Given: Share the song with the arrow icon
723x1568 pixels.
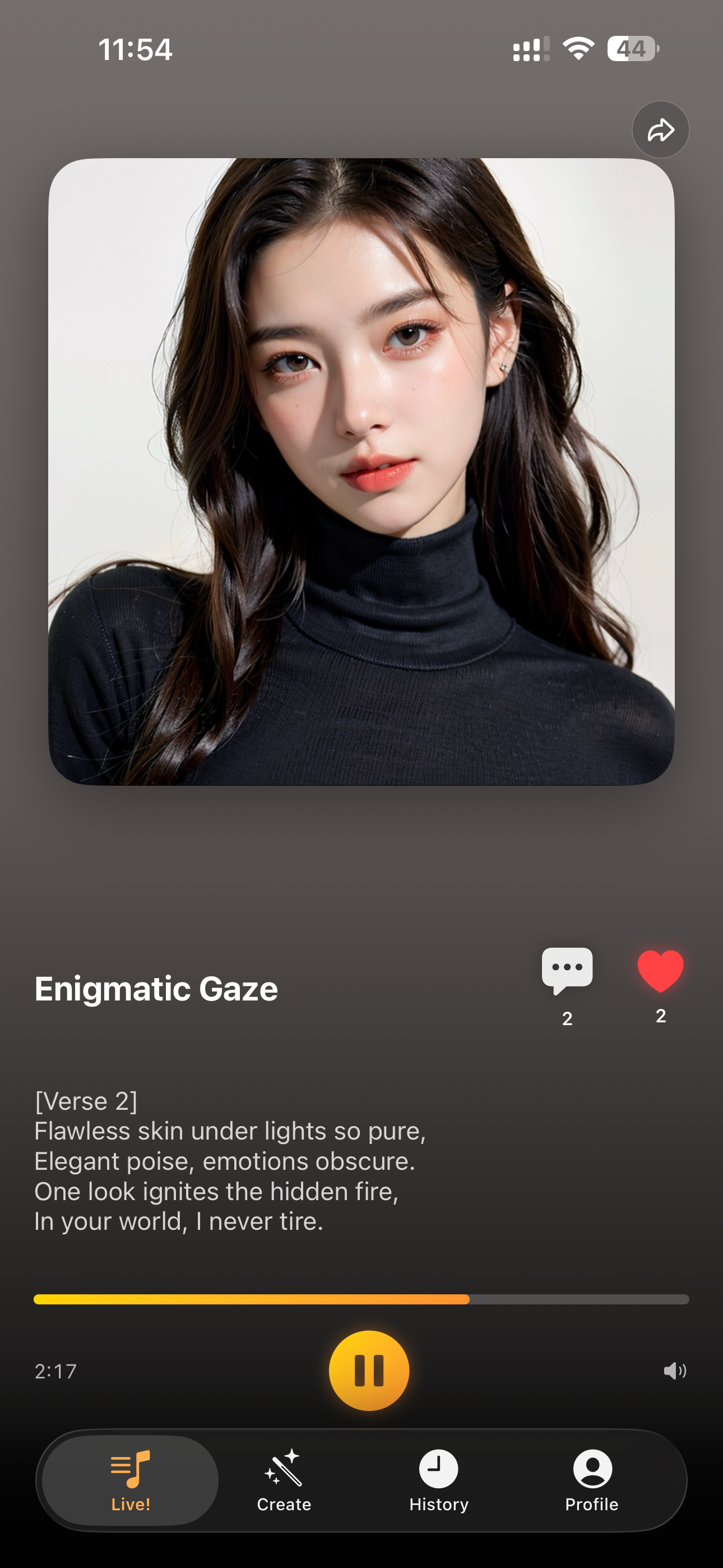Looking at the screenshot, I should click(660, 130).
